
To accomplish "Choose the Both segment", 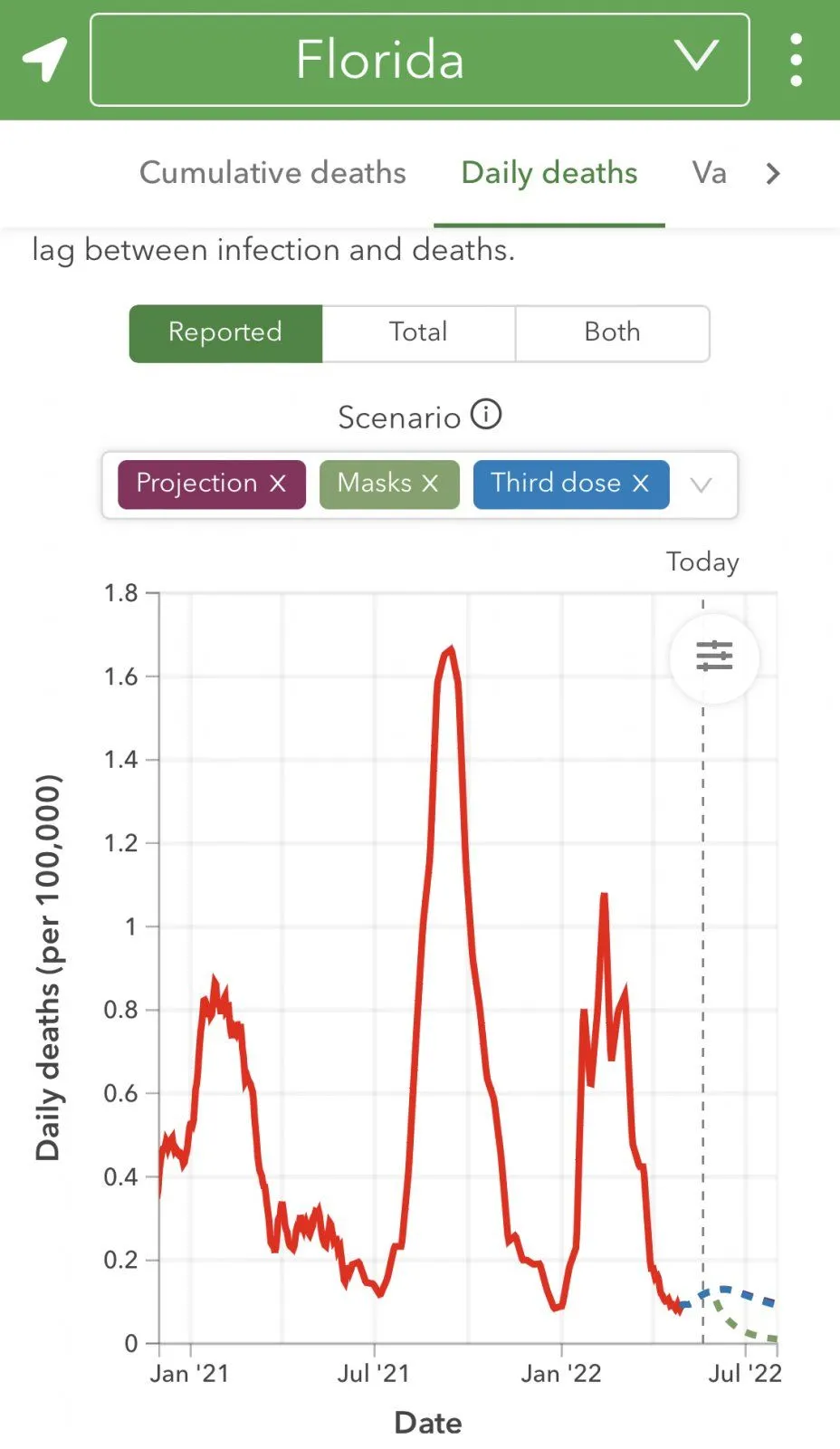I will [x=612, y=332].
